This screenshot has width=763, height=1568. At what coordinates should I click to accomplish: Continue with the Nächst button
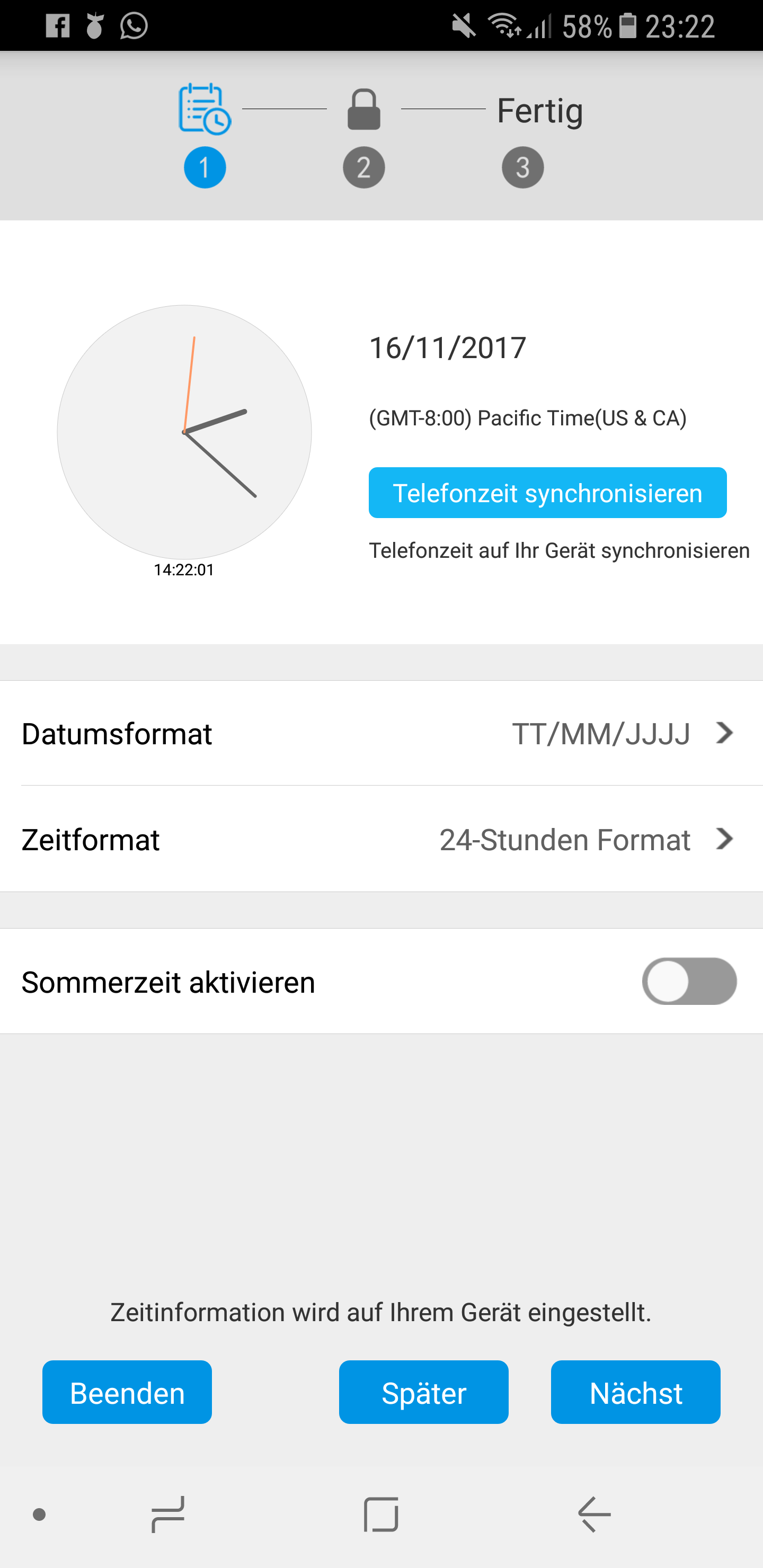pyautogui.click(x=635, y=1393)
